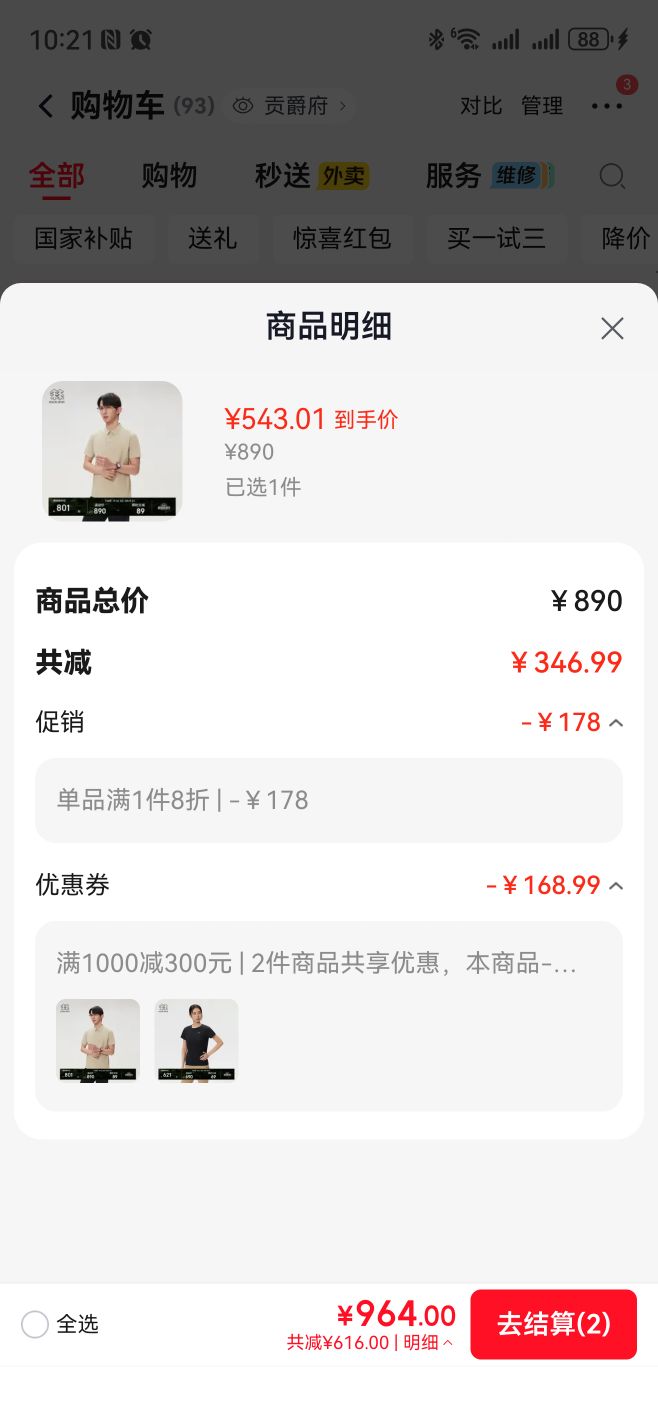Select the 惊喜红包 filter chip

(x=341, y=239)
